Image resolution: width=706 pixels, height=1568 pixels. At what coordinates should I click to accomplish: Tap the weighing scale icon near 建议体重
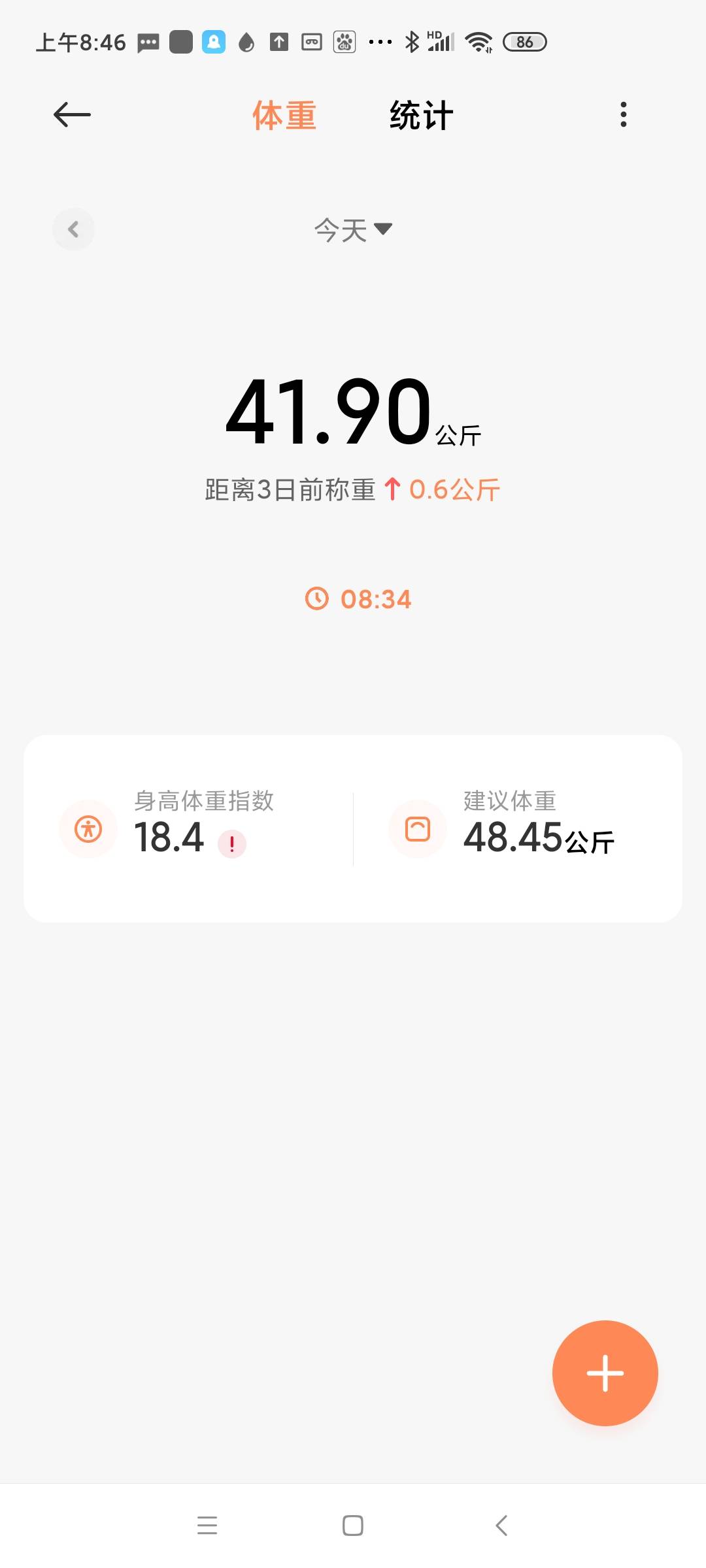point(417,828)
